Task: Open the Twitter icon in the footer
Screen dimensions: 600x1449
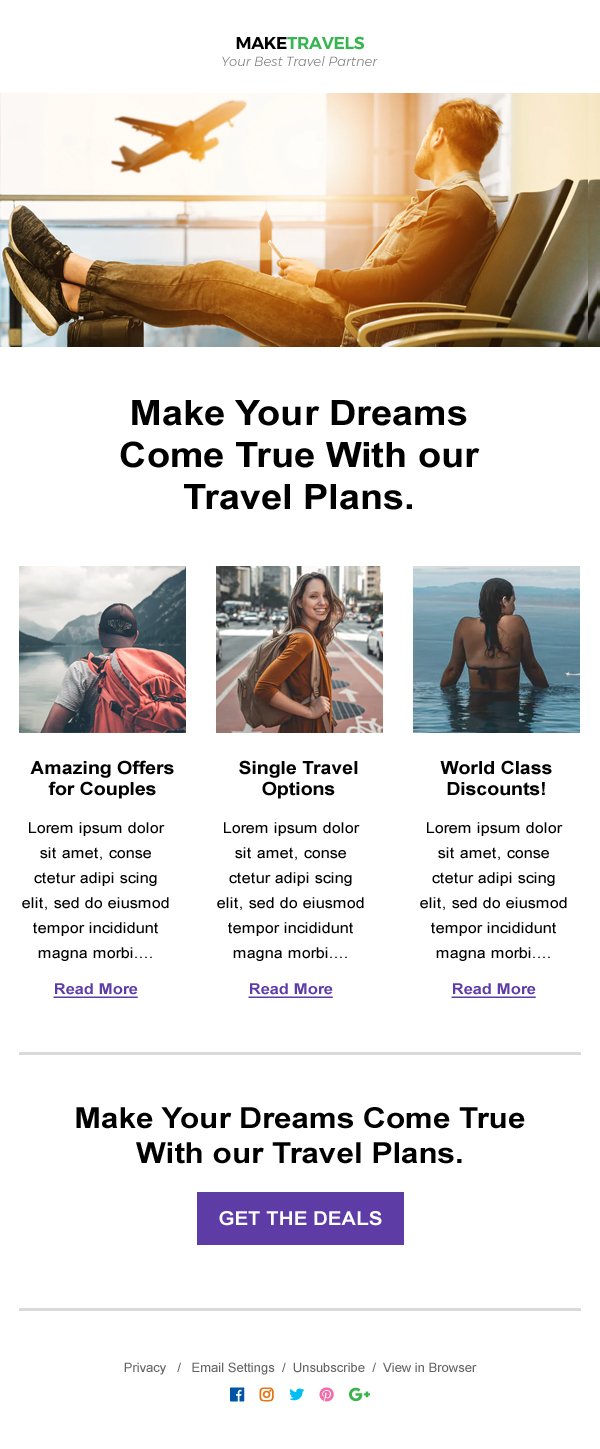Action: coord(297,1395)
